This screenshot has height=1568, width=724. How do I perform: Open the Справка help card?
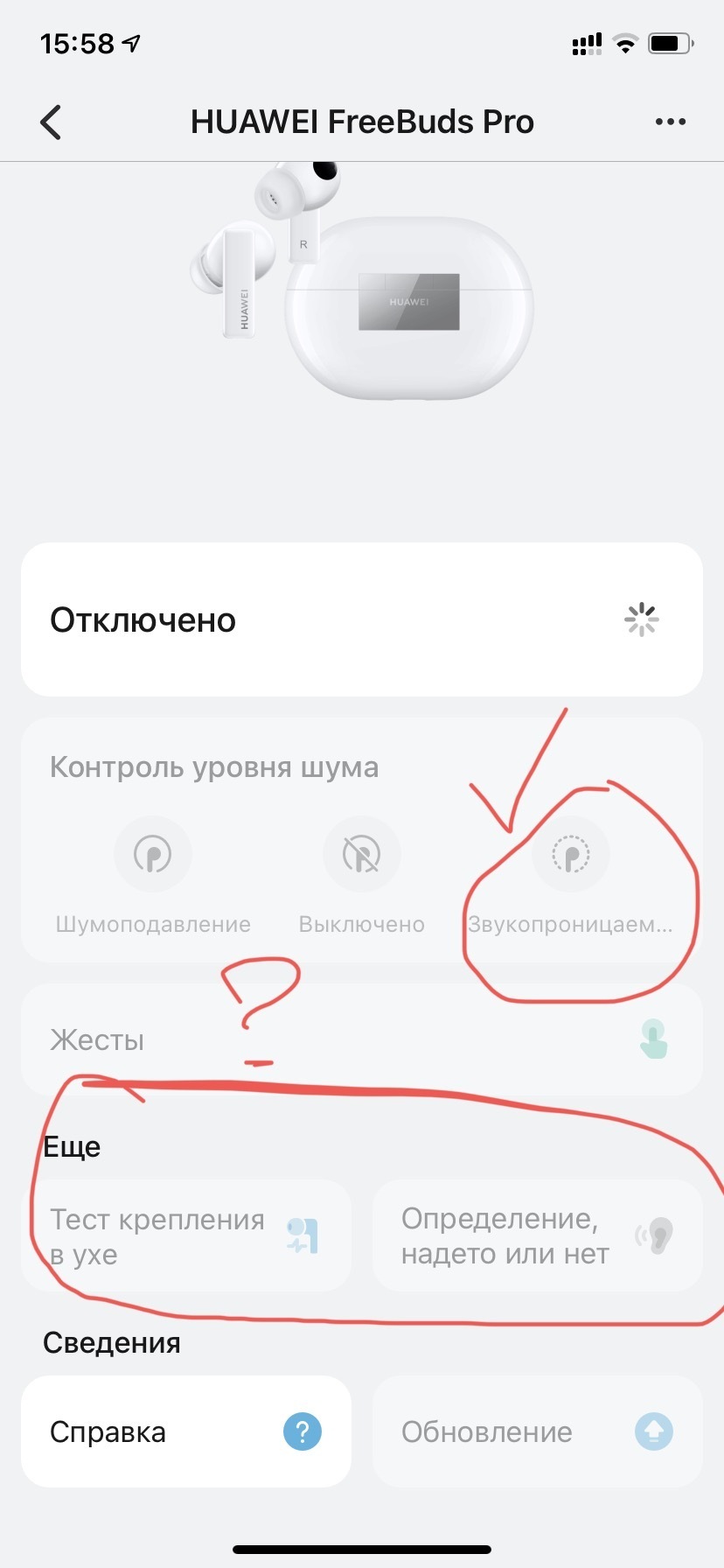(x=185, y=1431)
